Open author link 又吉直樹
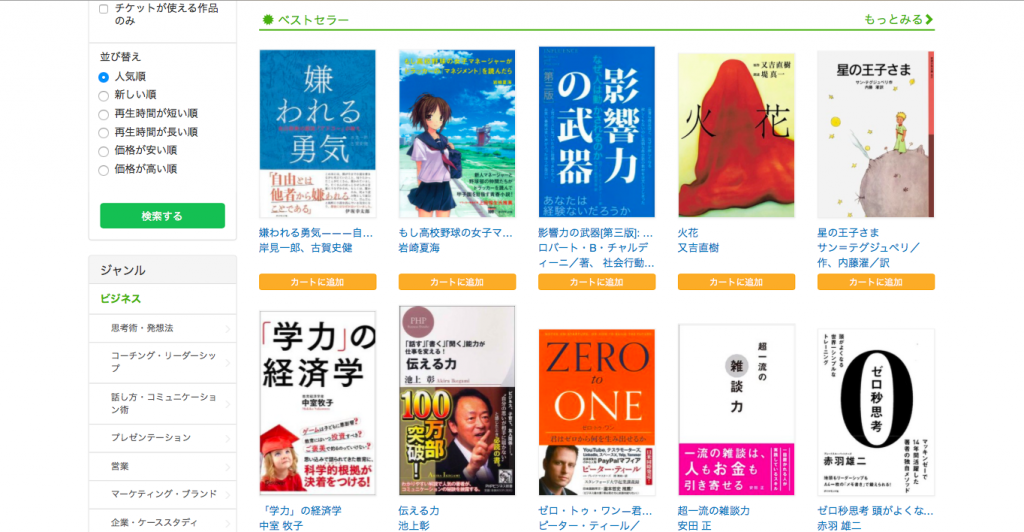The width and height of the screenshot is (1024, 532). [698, 248]
